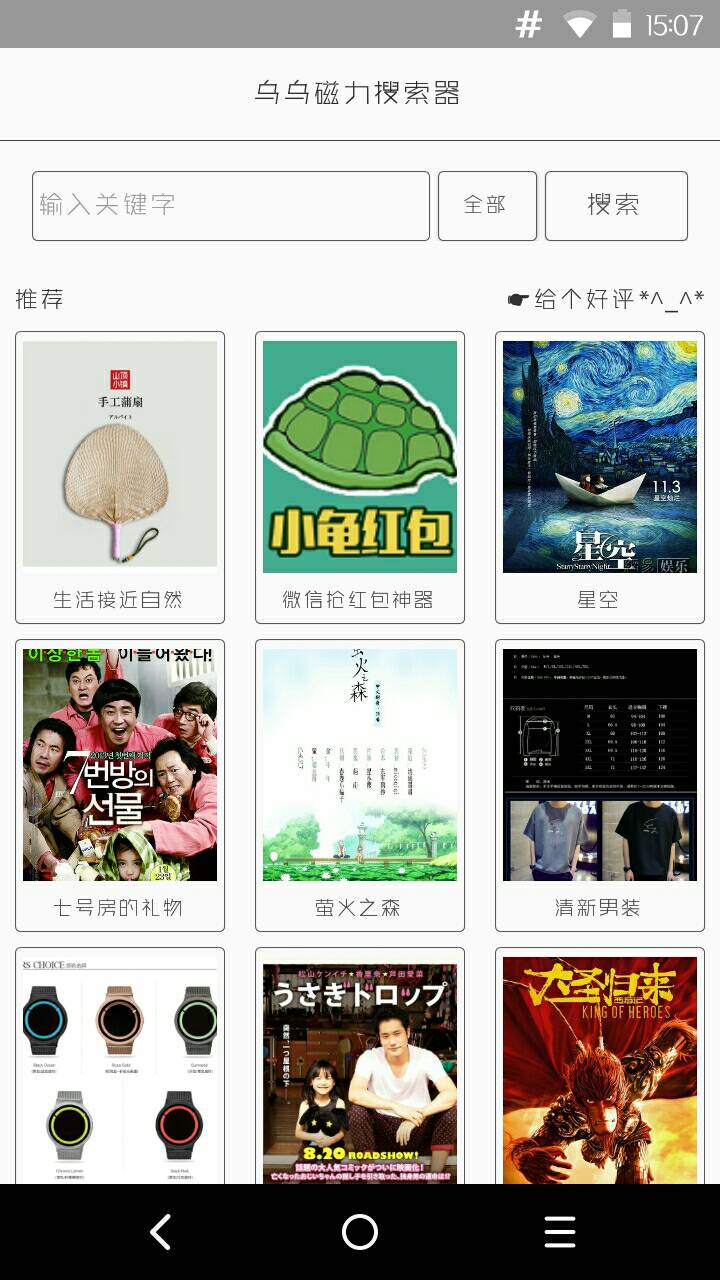
Task: Open the 生活接近自然 card
Action: (x=120, y=477)
